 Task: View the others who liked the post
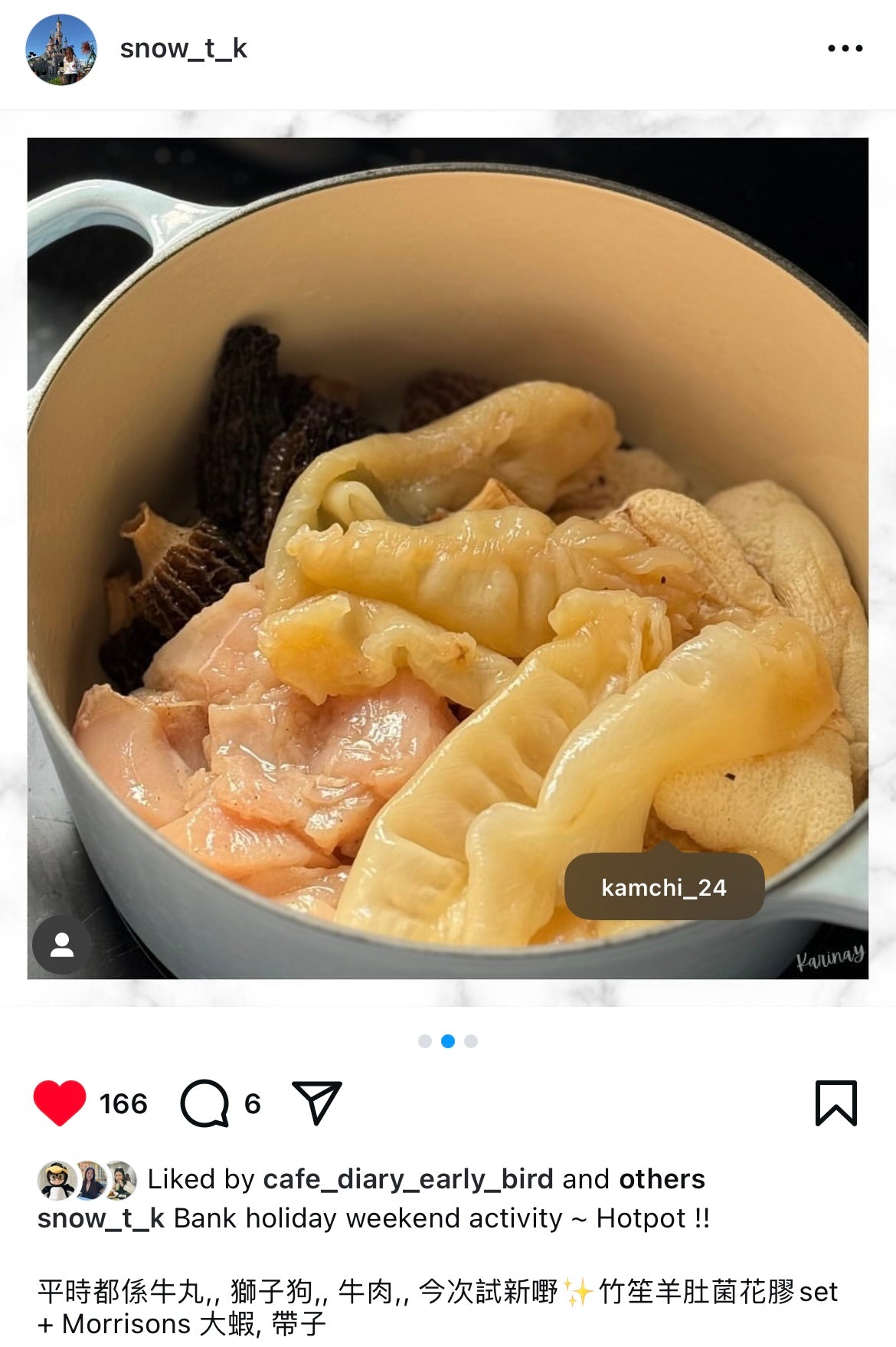[x=662, y=1179]
